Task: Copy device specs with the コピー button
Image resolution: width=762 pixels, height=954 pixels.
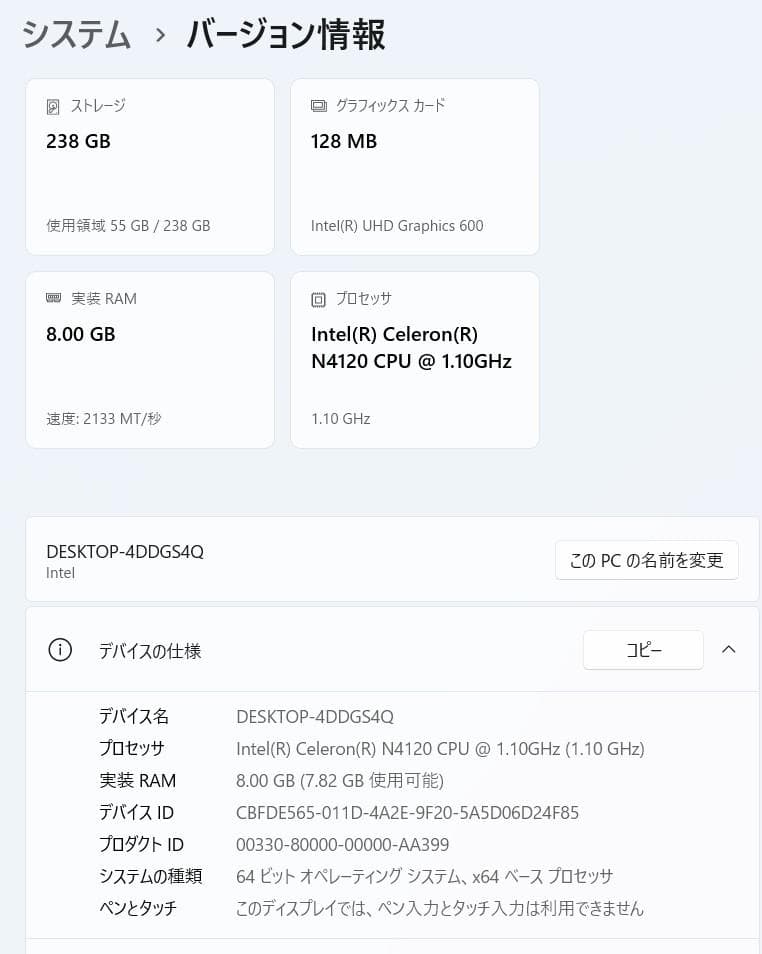Action: tap(643, 650)
